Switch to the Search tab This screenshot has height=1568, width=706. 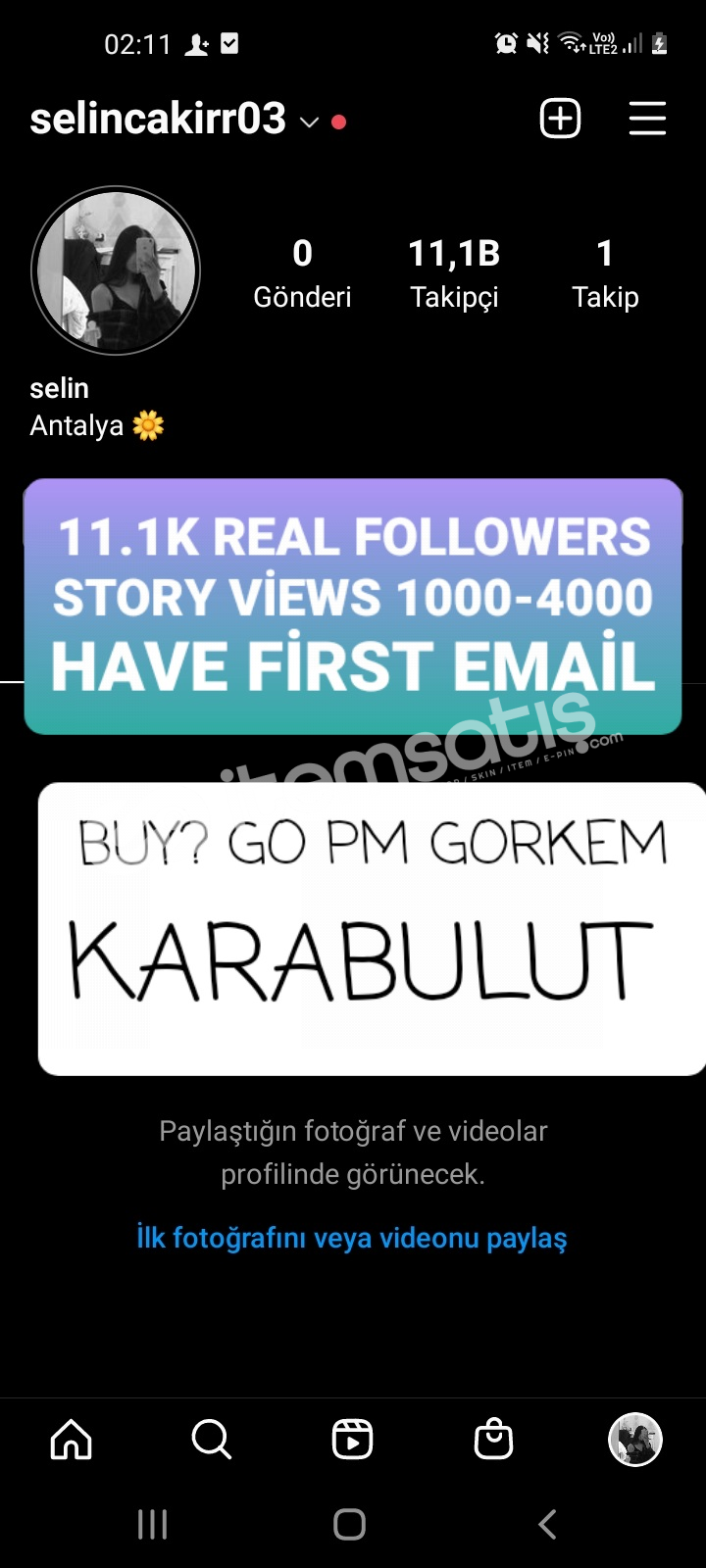pyautogui.click(x=211, y=1440)
